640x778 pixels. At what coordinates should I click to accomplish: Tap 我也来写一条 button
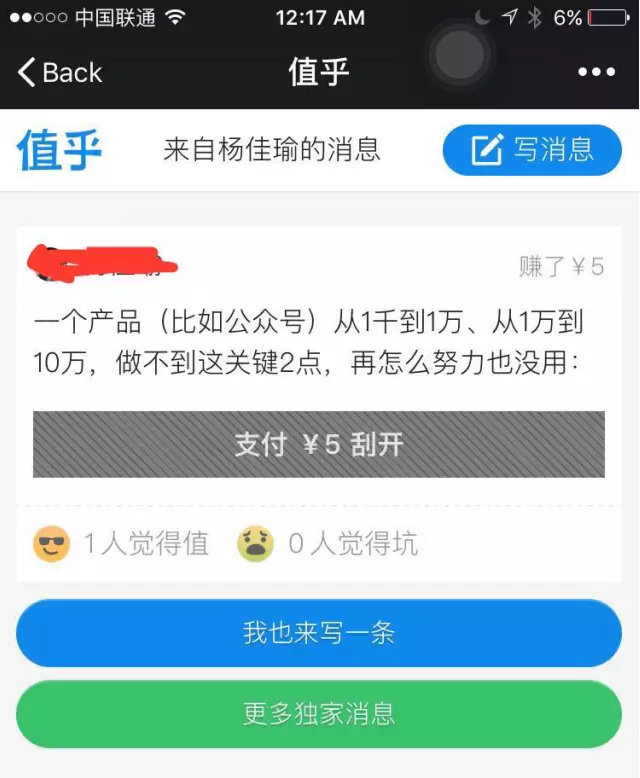tap(318, 633)
